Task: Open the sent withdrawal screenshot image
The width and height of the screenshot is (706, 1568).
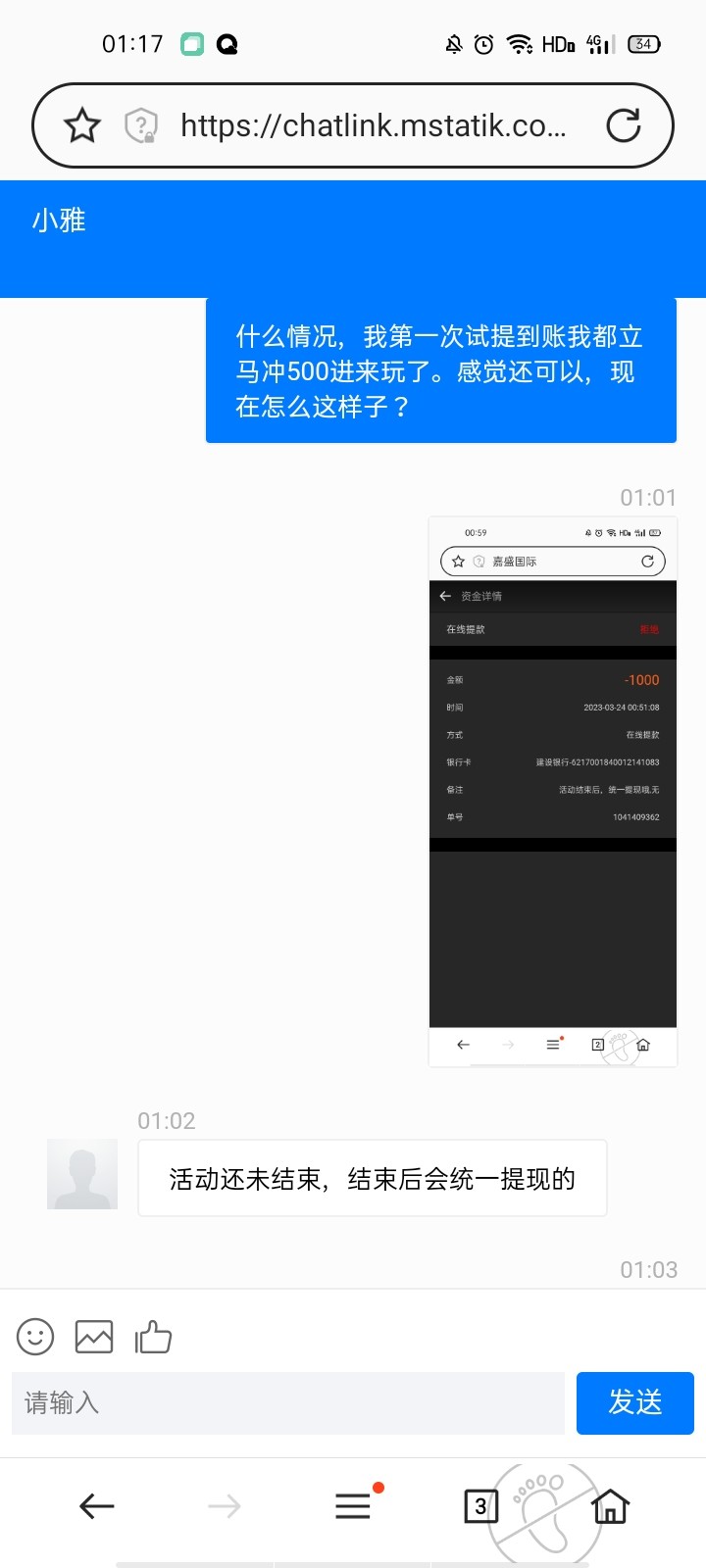Action: pos(553,791)
